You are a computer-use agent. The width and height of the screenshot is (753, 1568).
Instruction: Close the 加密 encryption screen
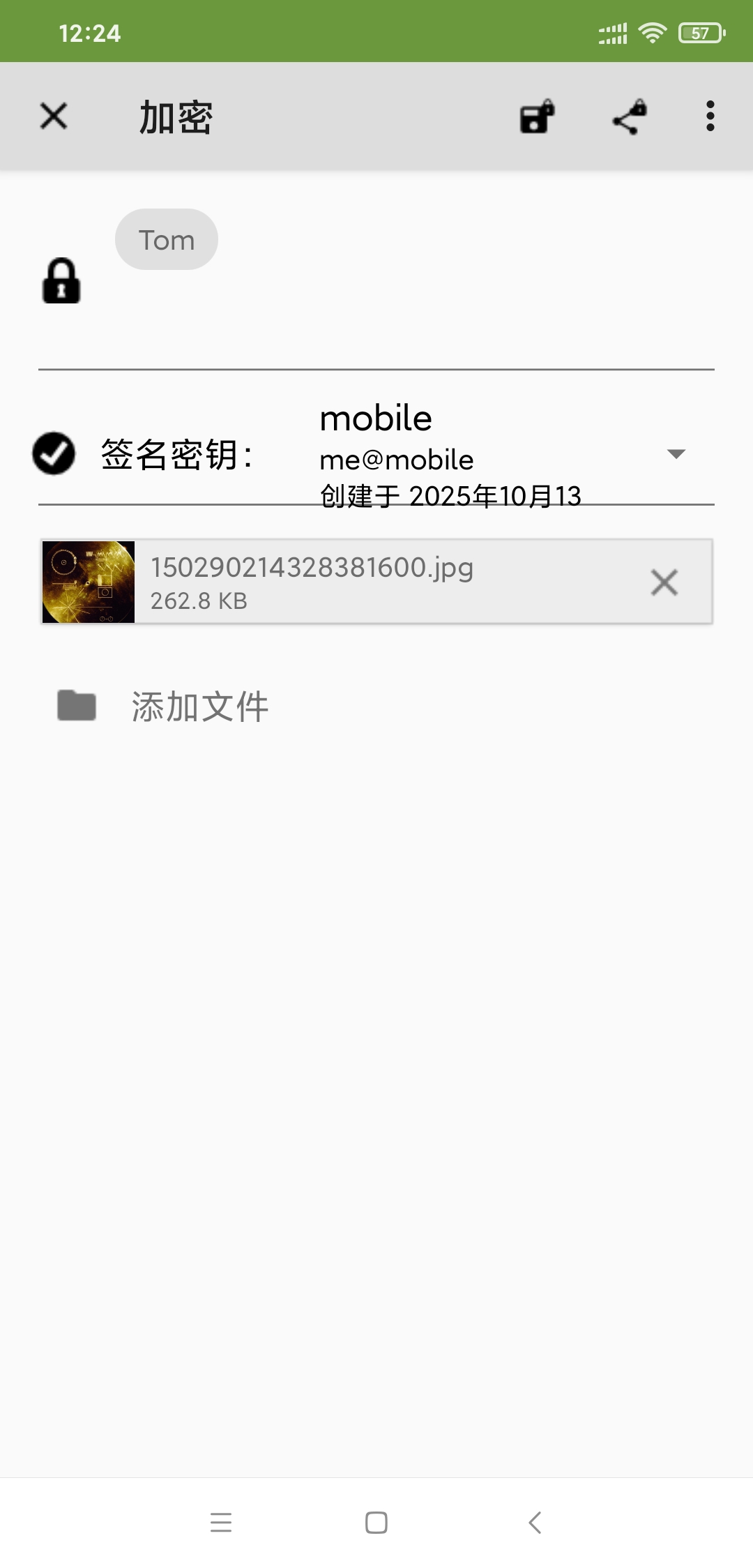click(x=54, y=116)
